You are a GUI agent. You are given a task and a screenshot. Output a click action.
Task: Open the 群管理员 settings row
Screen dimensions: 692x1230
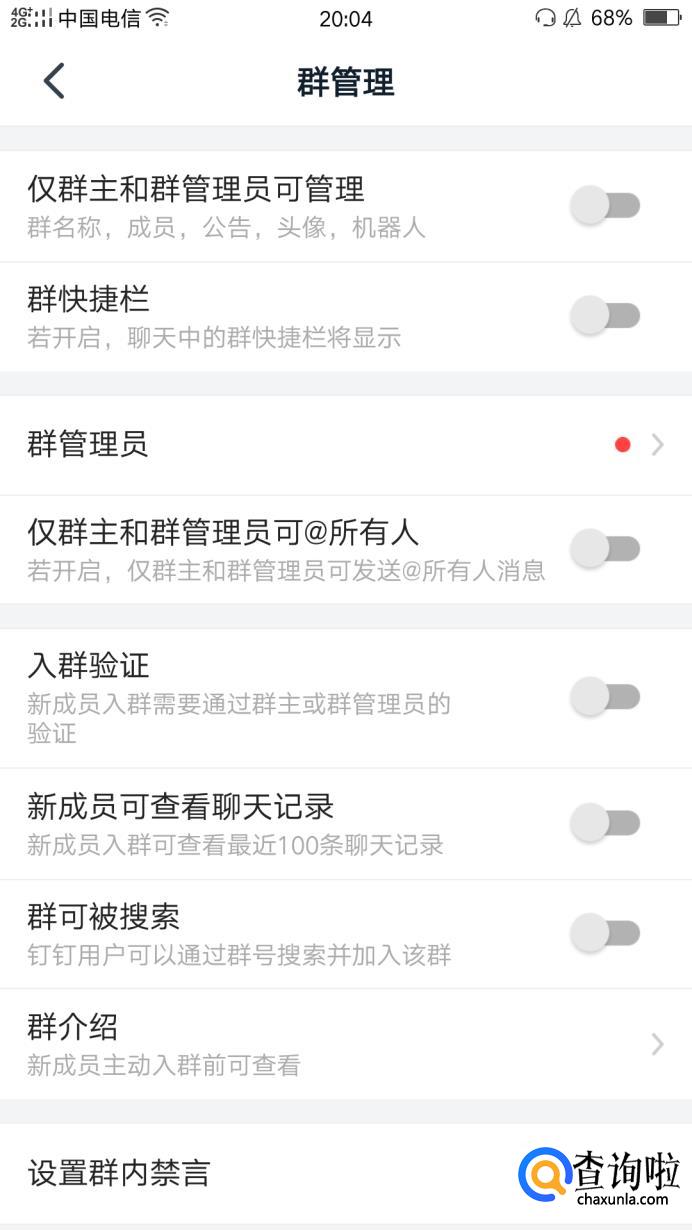coord(345,444)
